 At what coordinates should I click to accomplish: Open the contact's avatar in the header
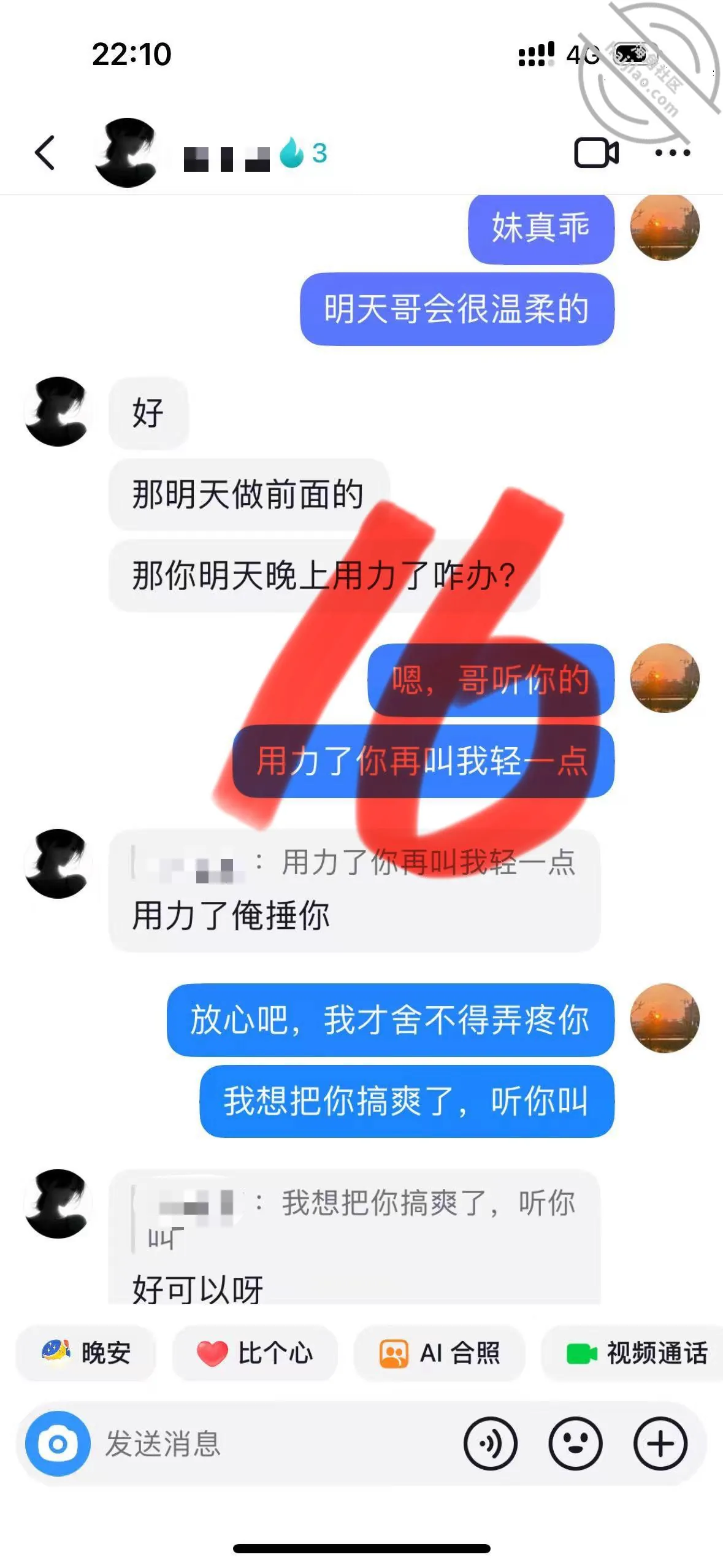click(127, 153)
